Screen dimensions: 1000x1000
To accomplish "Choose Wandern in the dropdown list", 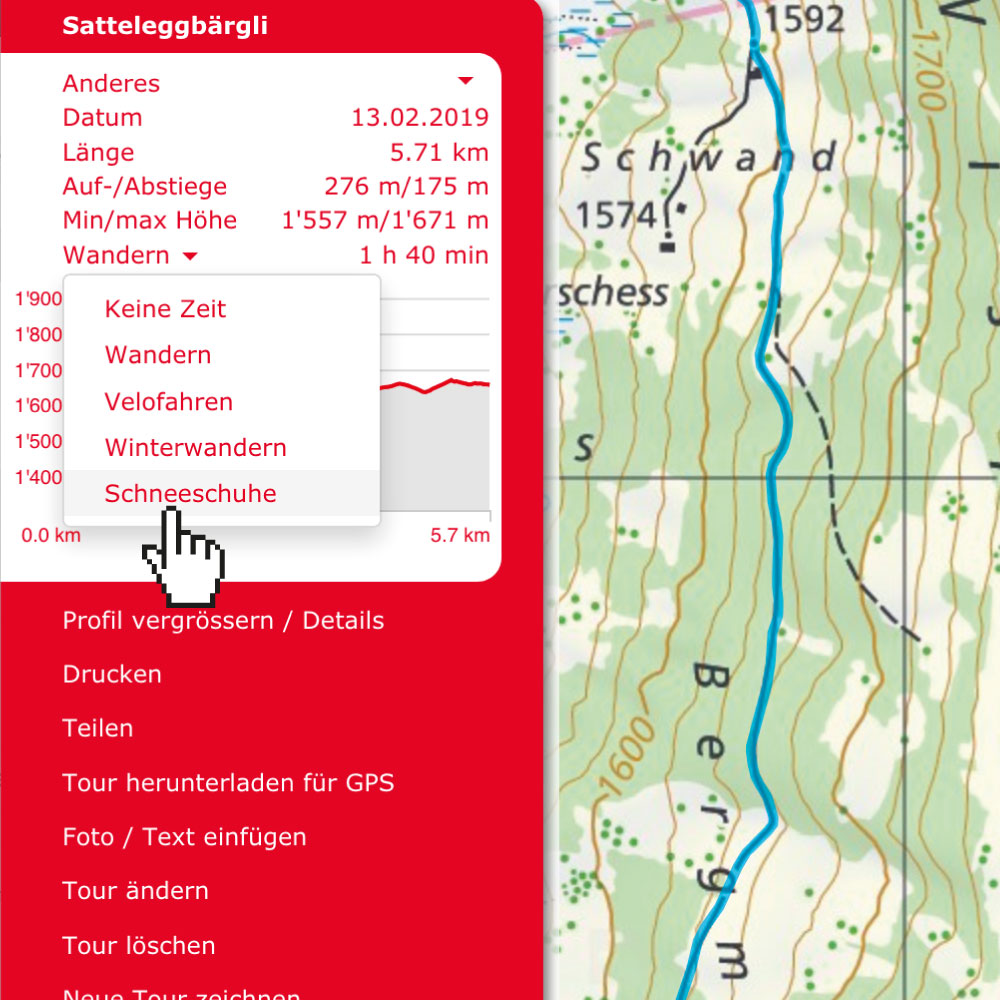I will [158, 355].
